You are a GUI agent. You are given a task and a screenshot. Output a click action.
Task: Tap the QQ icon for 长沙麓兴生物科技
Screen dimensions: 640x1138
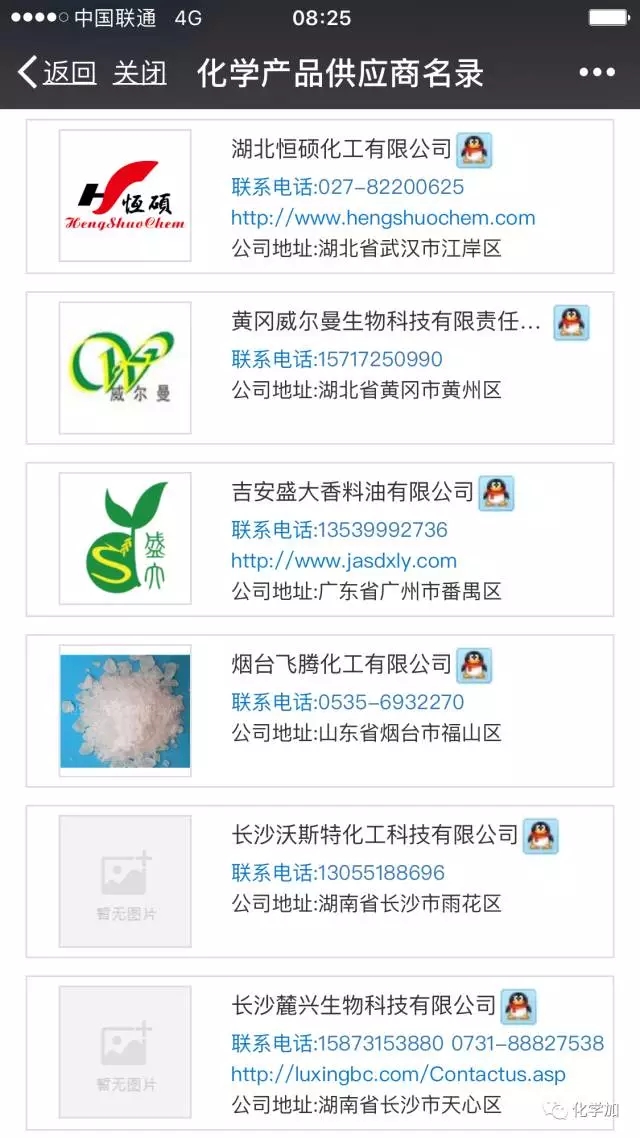click(518, 1006)
